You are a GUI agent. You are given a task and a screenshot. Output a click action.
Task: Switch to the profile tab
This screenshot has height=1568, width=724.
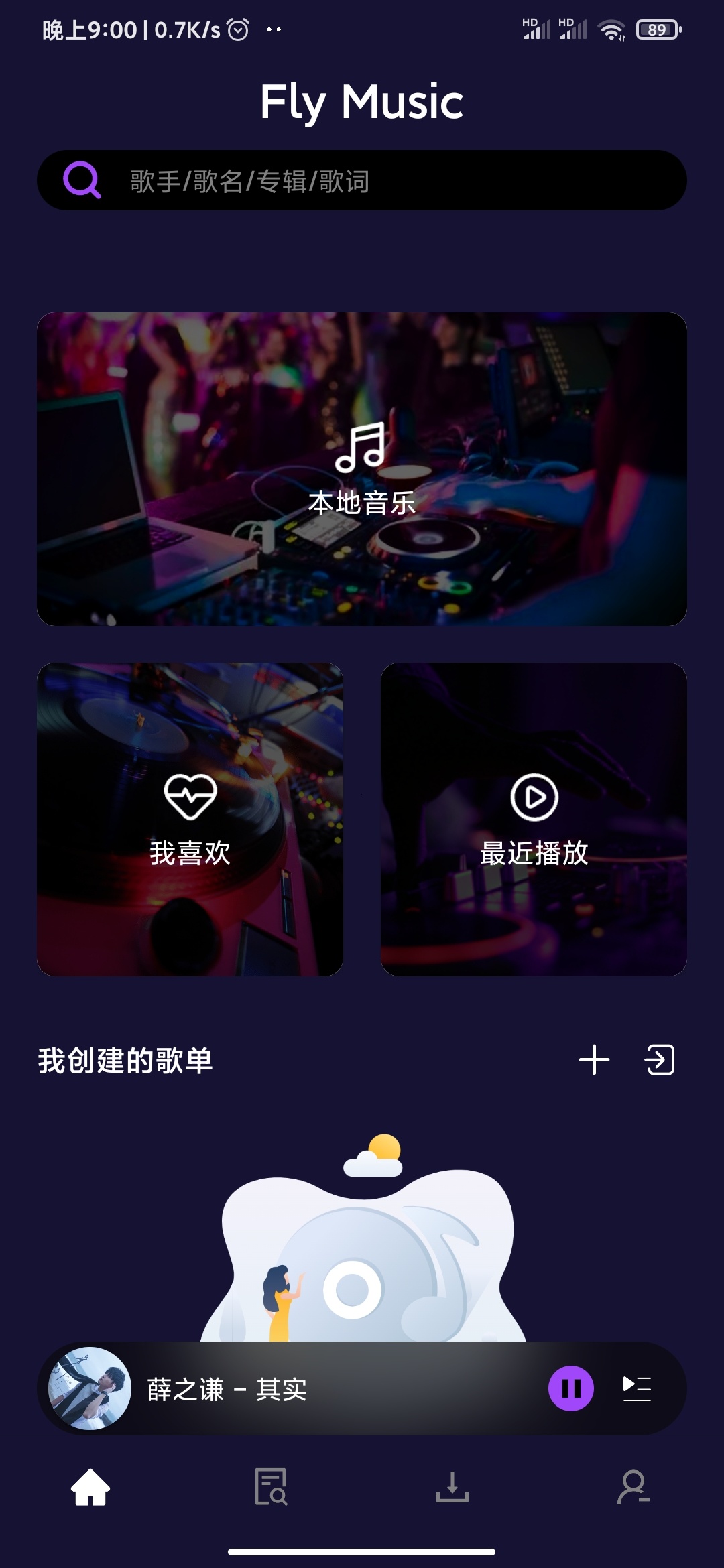tap(633, 1487)
